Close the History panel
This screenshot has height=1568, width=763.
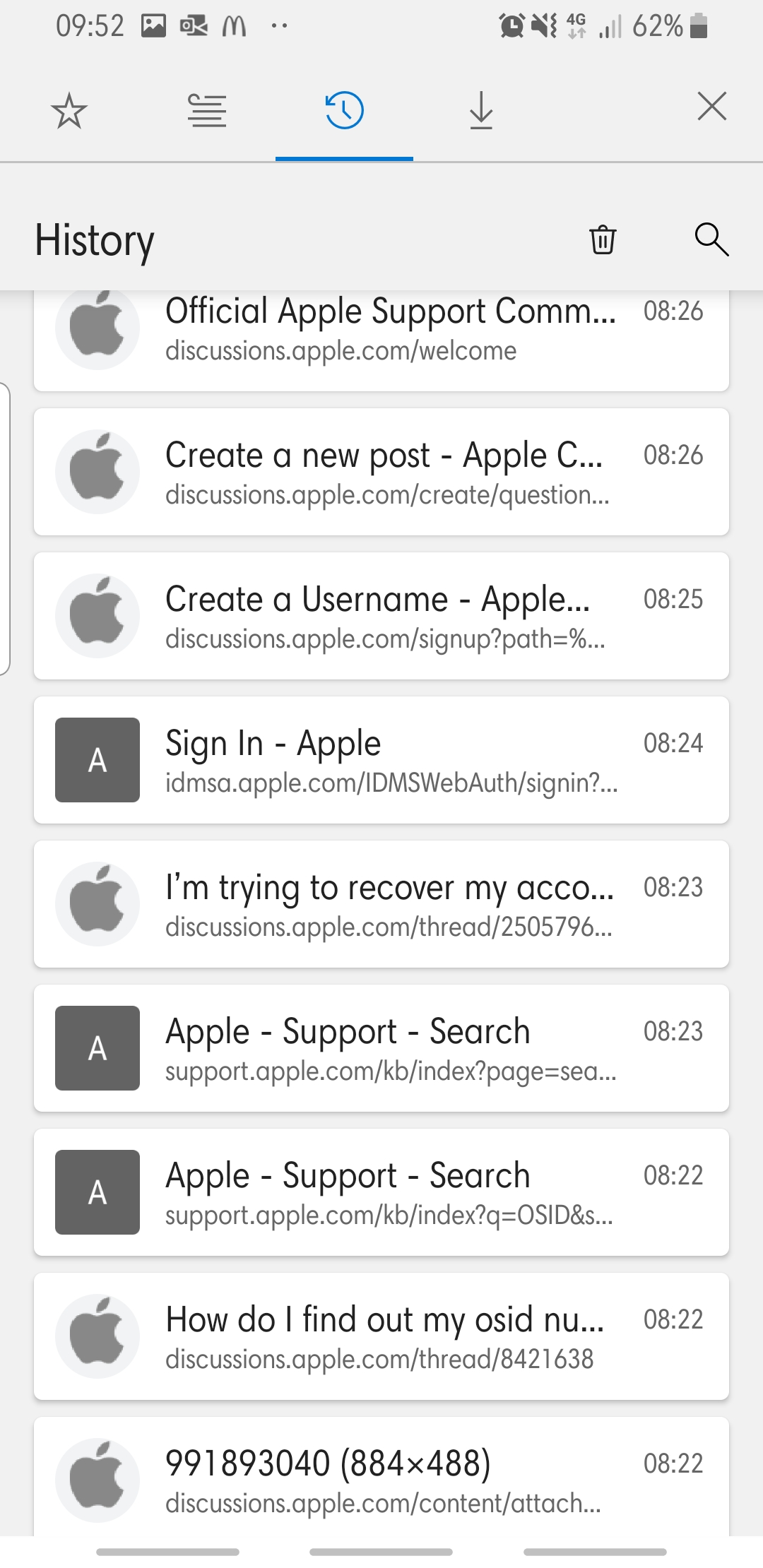tap(711, 107)
